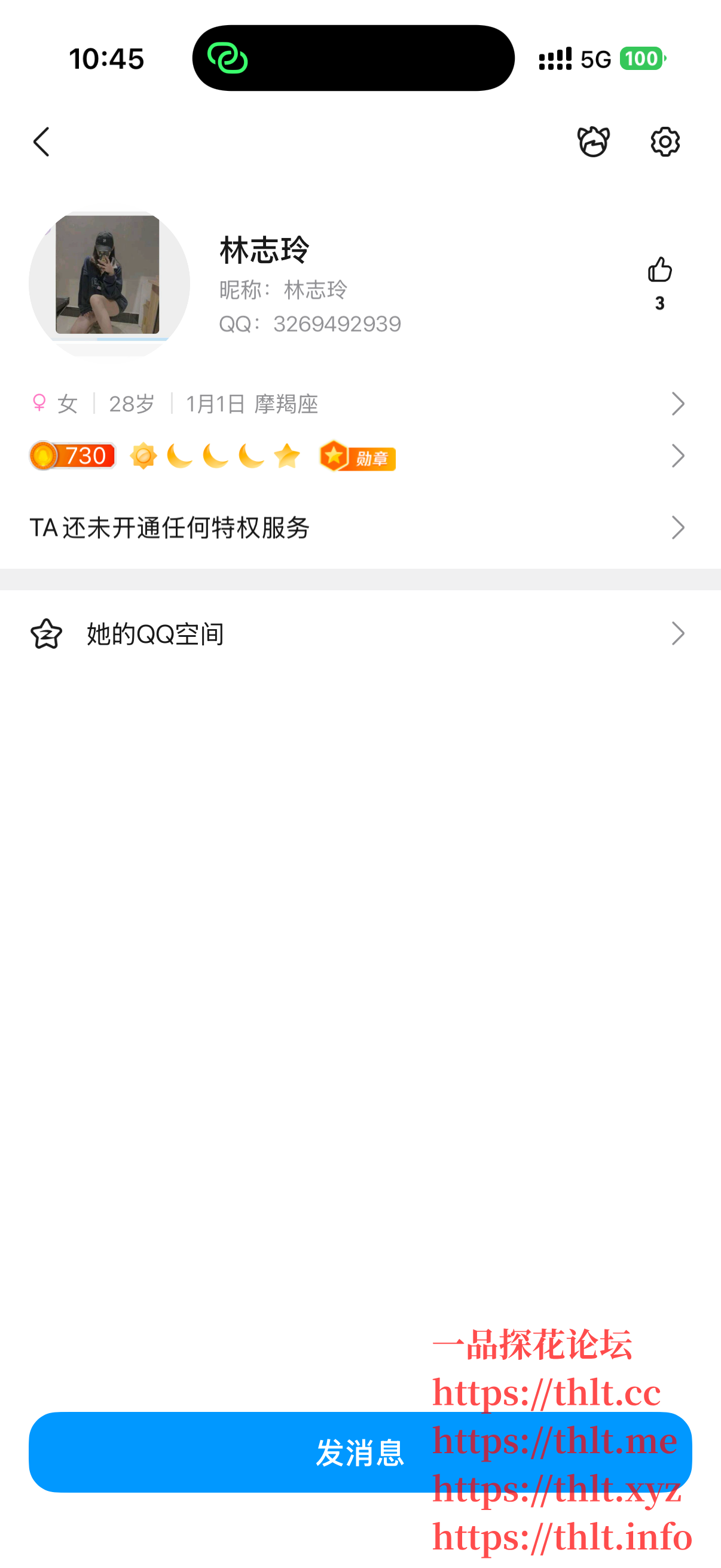
Task: Go back using the top-left arrow
Action: click(41, 142)
